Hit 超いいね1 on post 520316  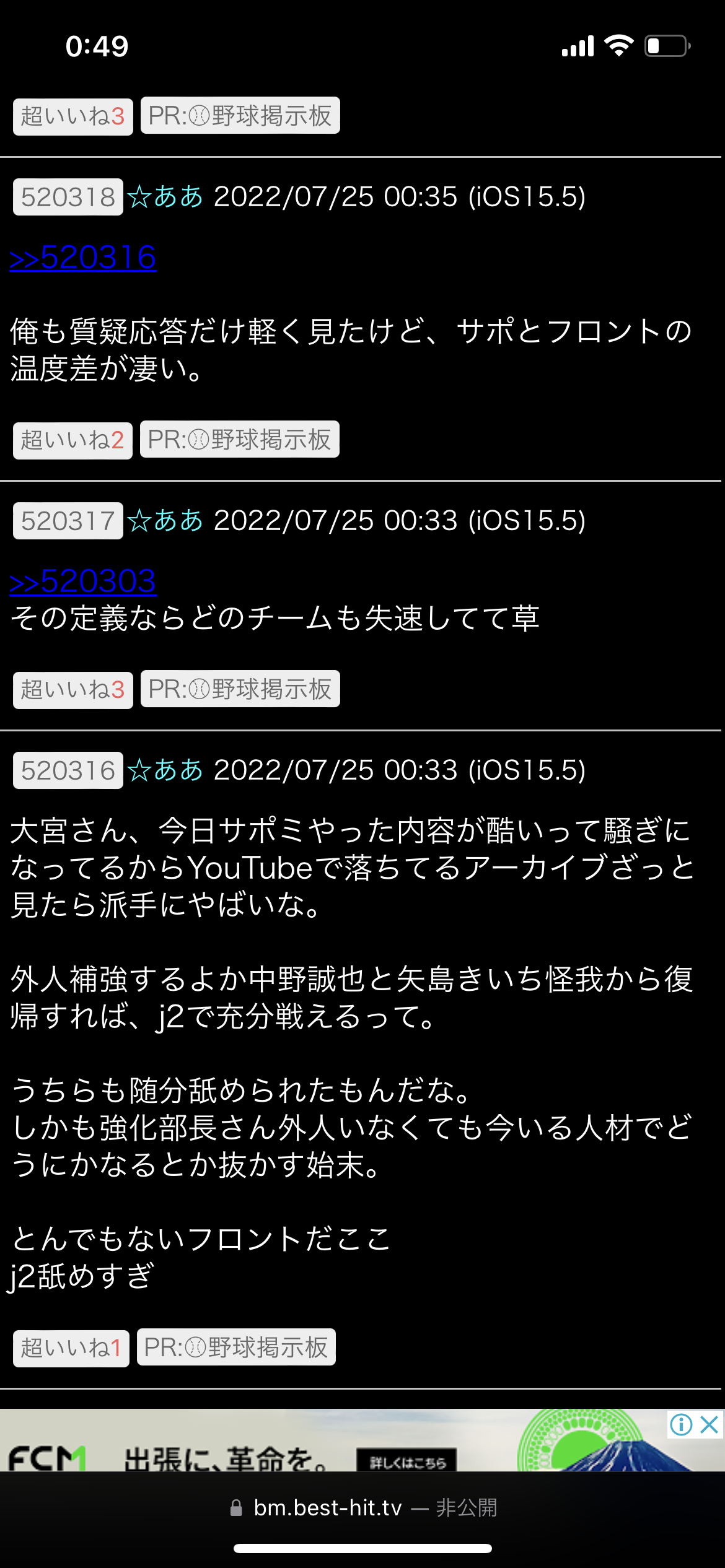[x=71, y=1348]
